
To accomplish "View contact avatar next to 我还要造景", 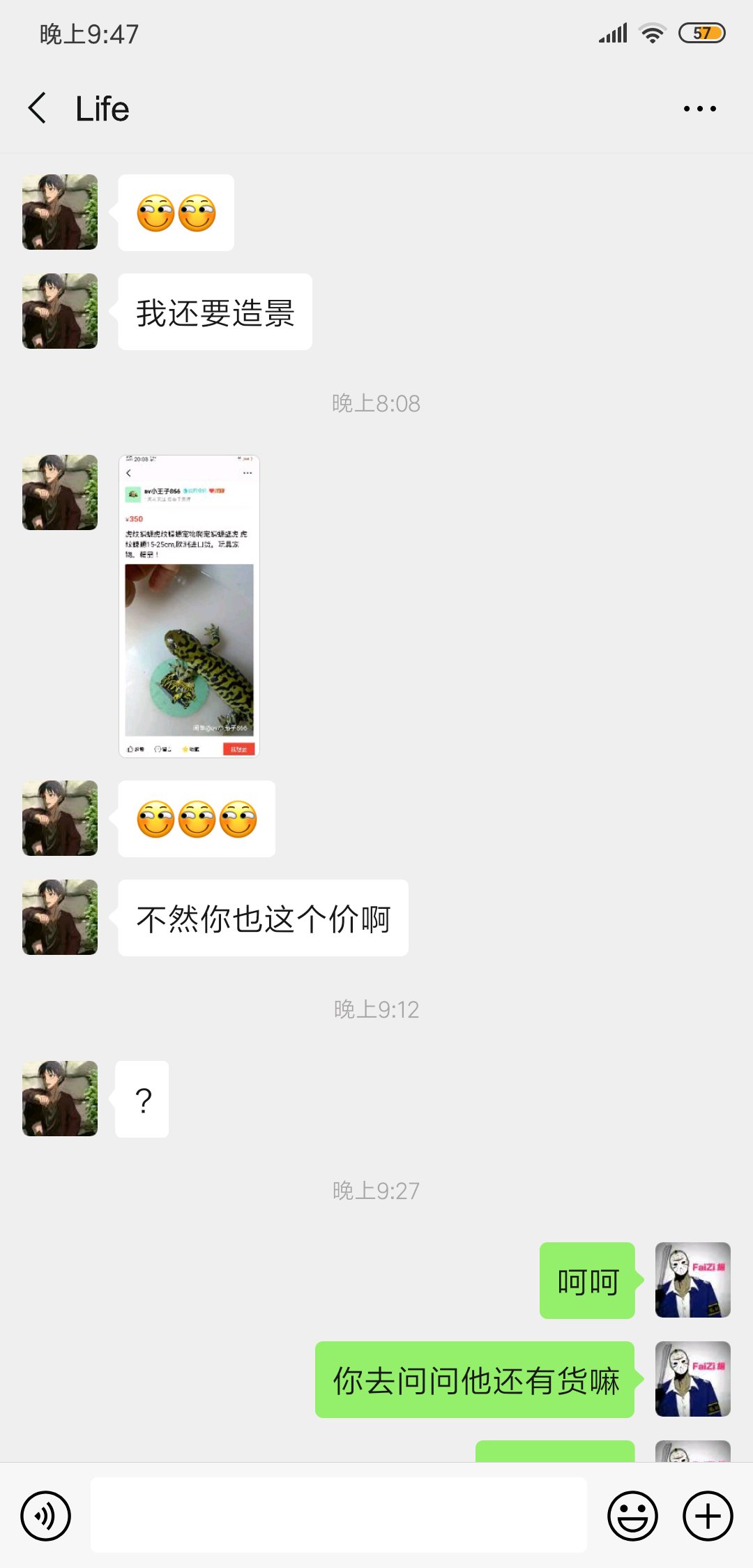I will click(60, 311).
